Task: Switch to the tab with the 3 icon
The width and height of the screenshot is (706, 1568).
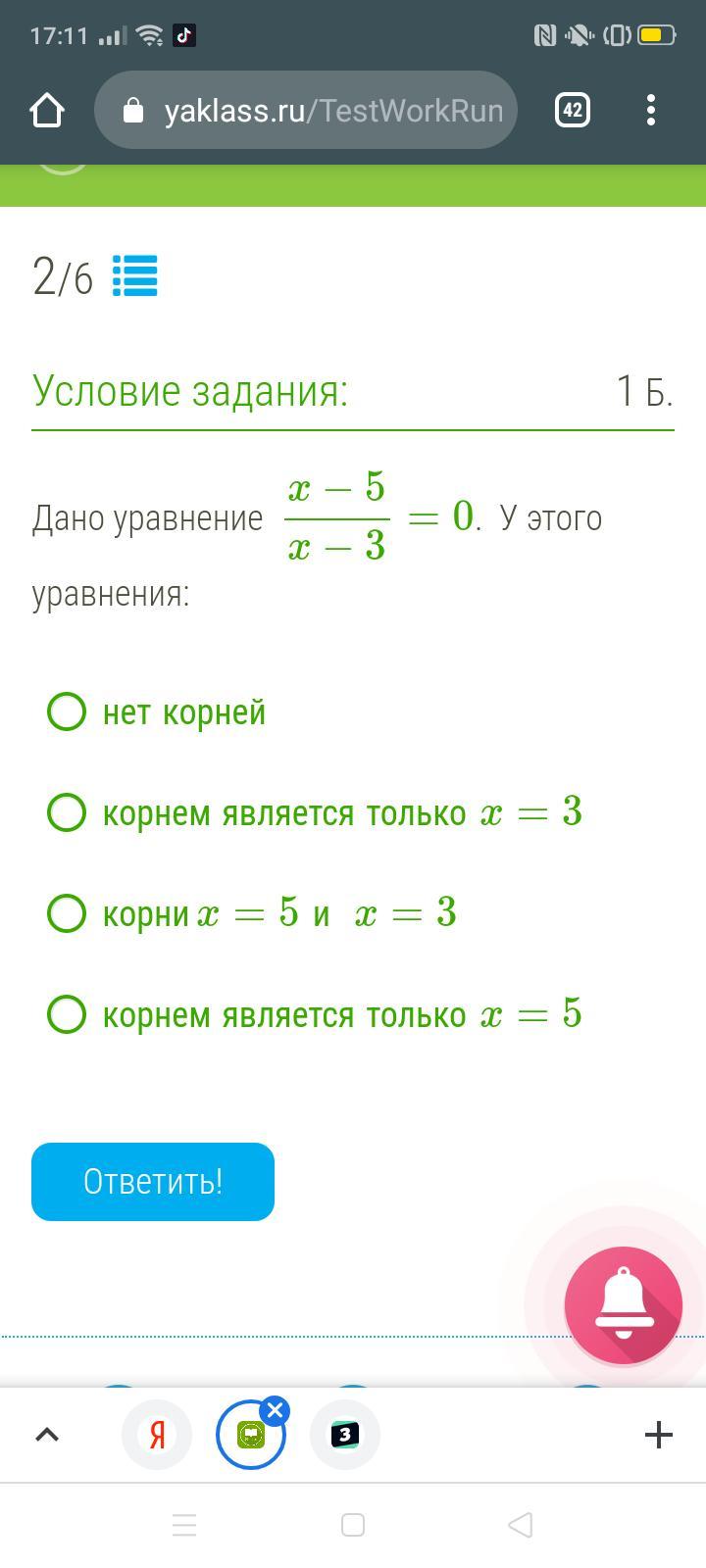Action: 345,1435
